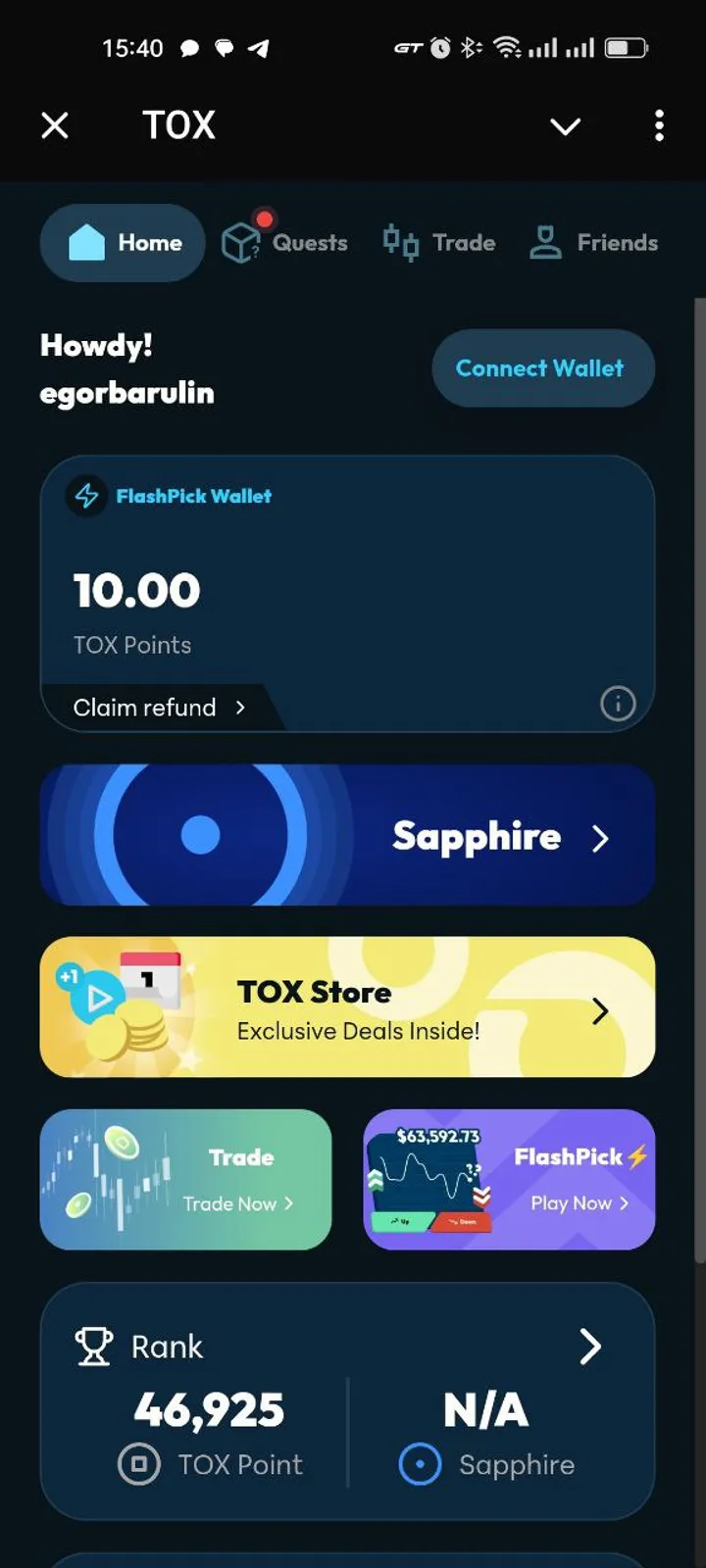Tap the info icon on the wallet card
The width and height of the screenshot is (706, 1568).
pos(618,704)
